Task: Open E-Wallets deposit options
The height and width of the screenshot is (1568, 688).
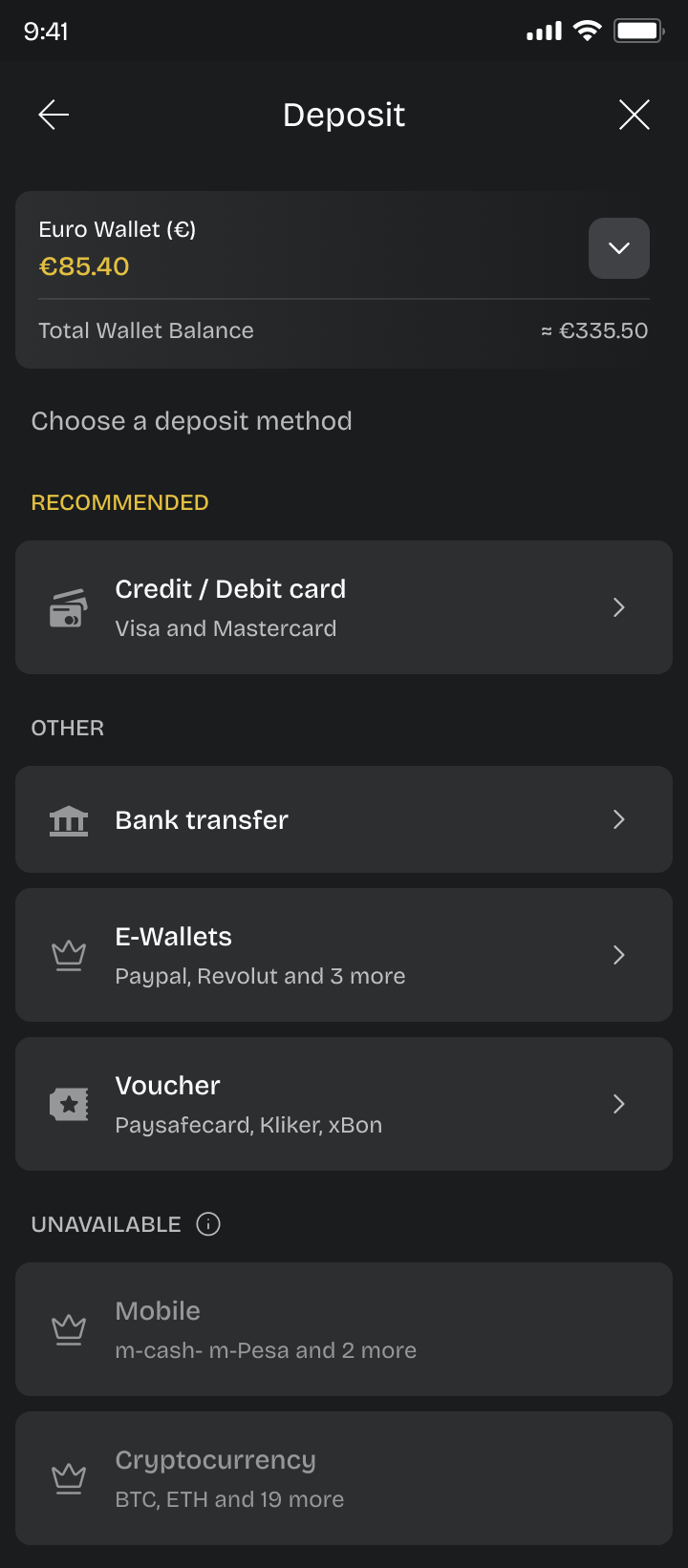Action: click(x=344, y=955)
